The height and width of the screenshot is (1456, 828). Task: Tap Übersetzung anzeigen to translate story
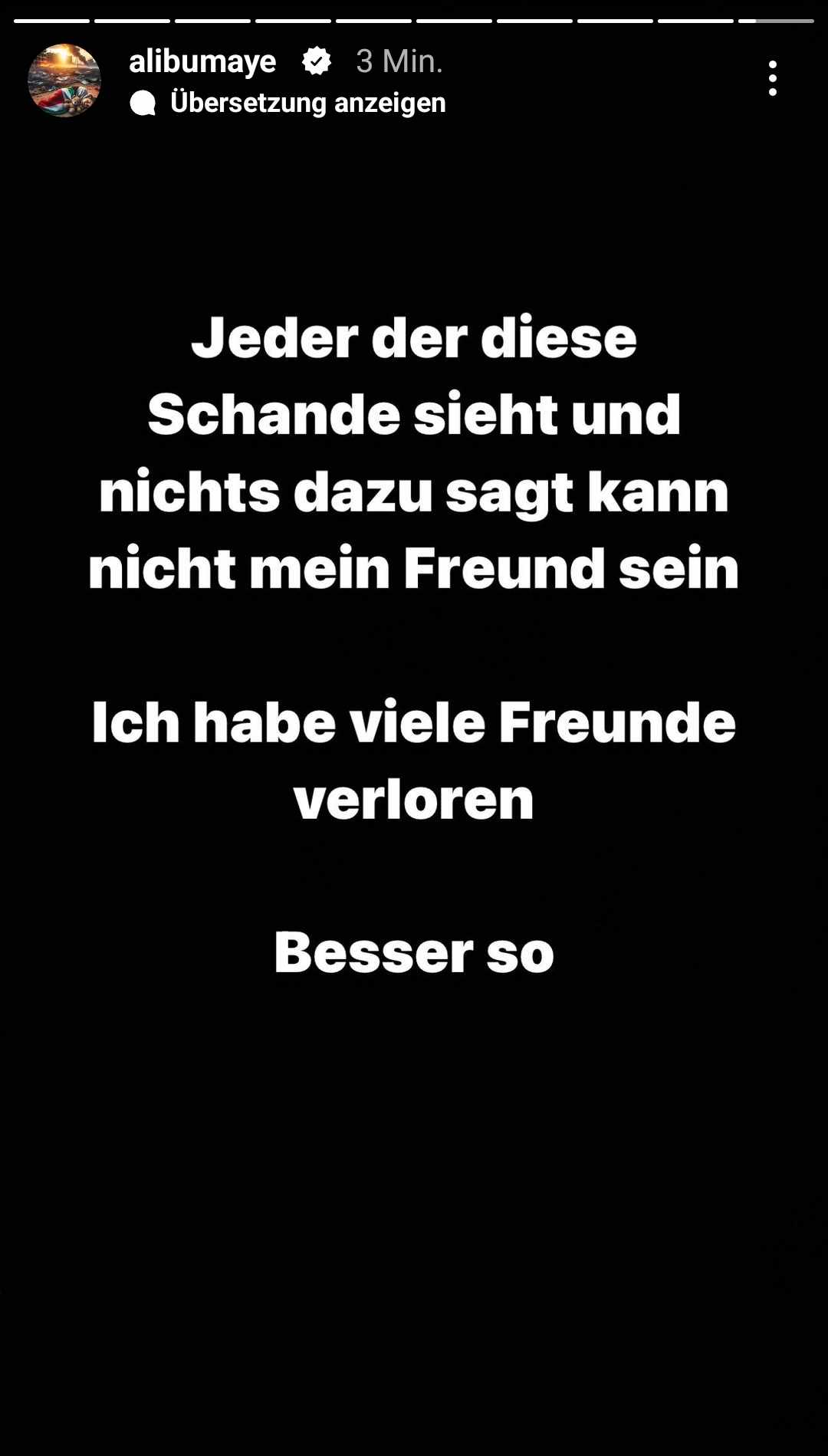coord(307,103)
